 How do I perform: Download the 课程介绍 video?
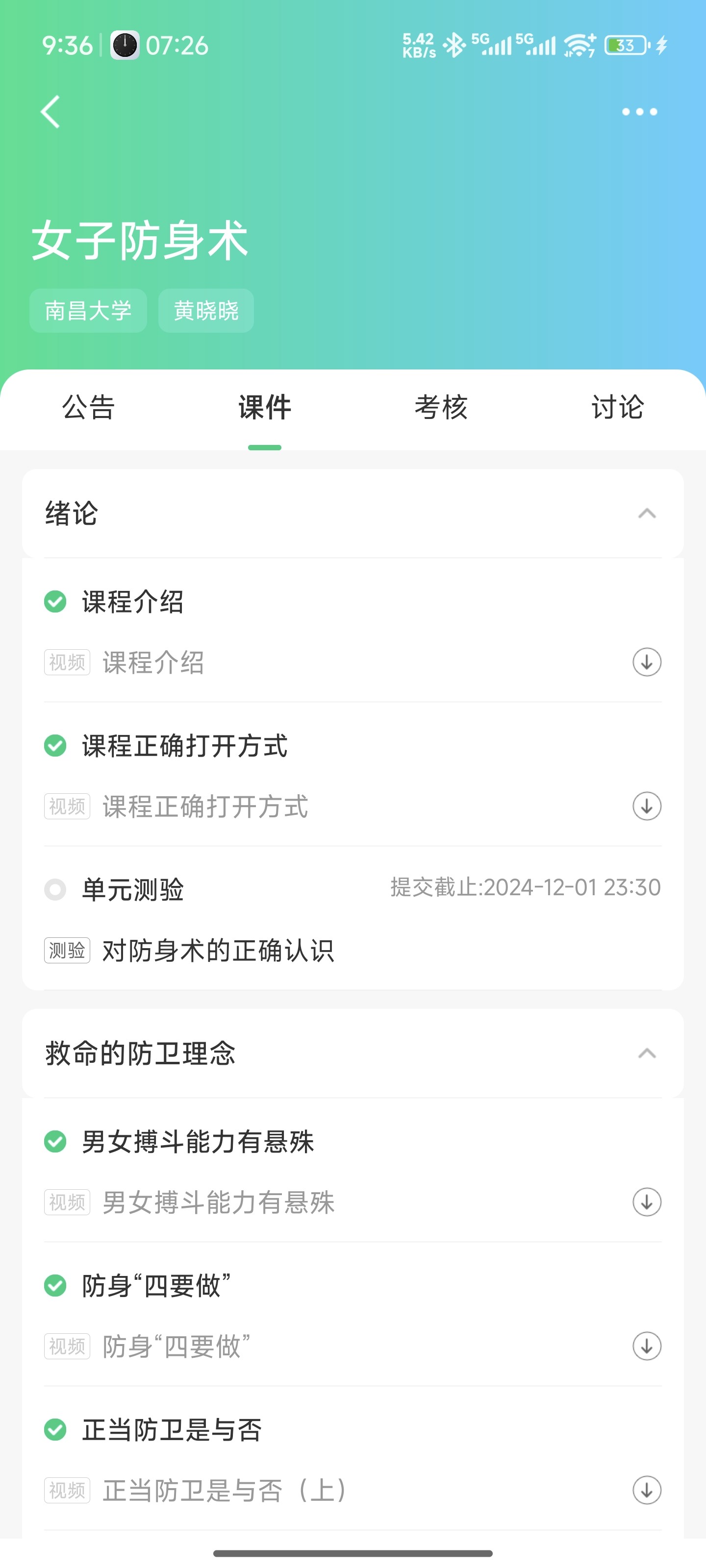[646, 662]
